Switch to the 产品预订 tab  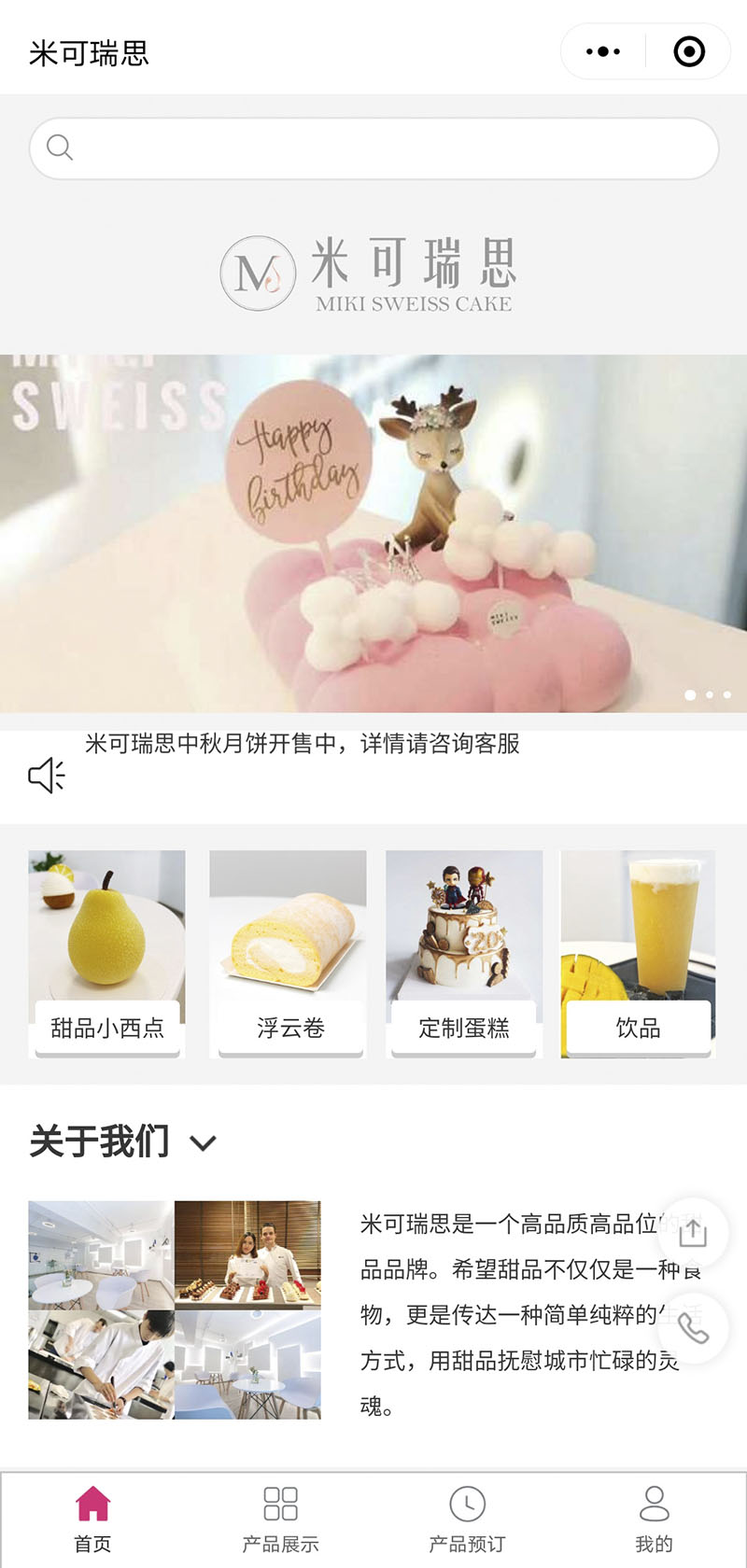[467, 1519]
